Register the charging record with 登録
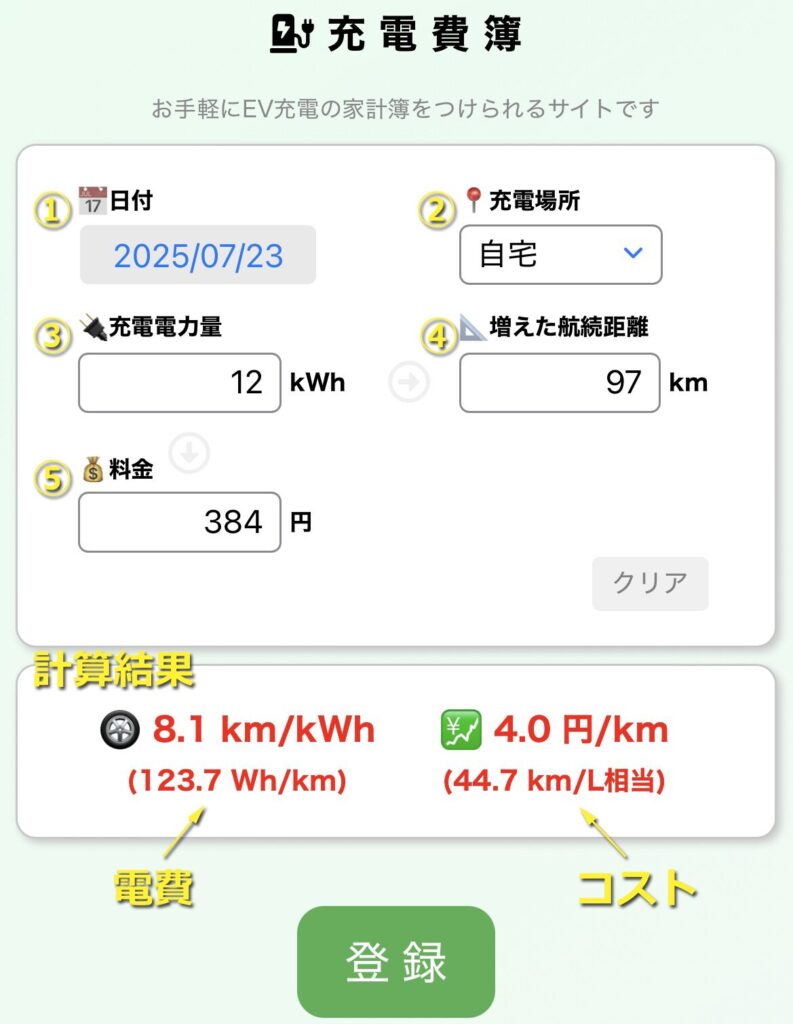The height and width of the screenshot is (1024, 793). point(396,961)
